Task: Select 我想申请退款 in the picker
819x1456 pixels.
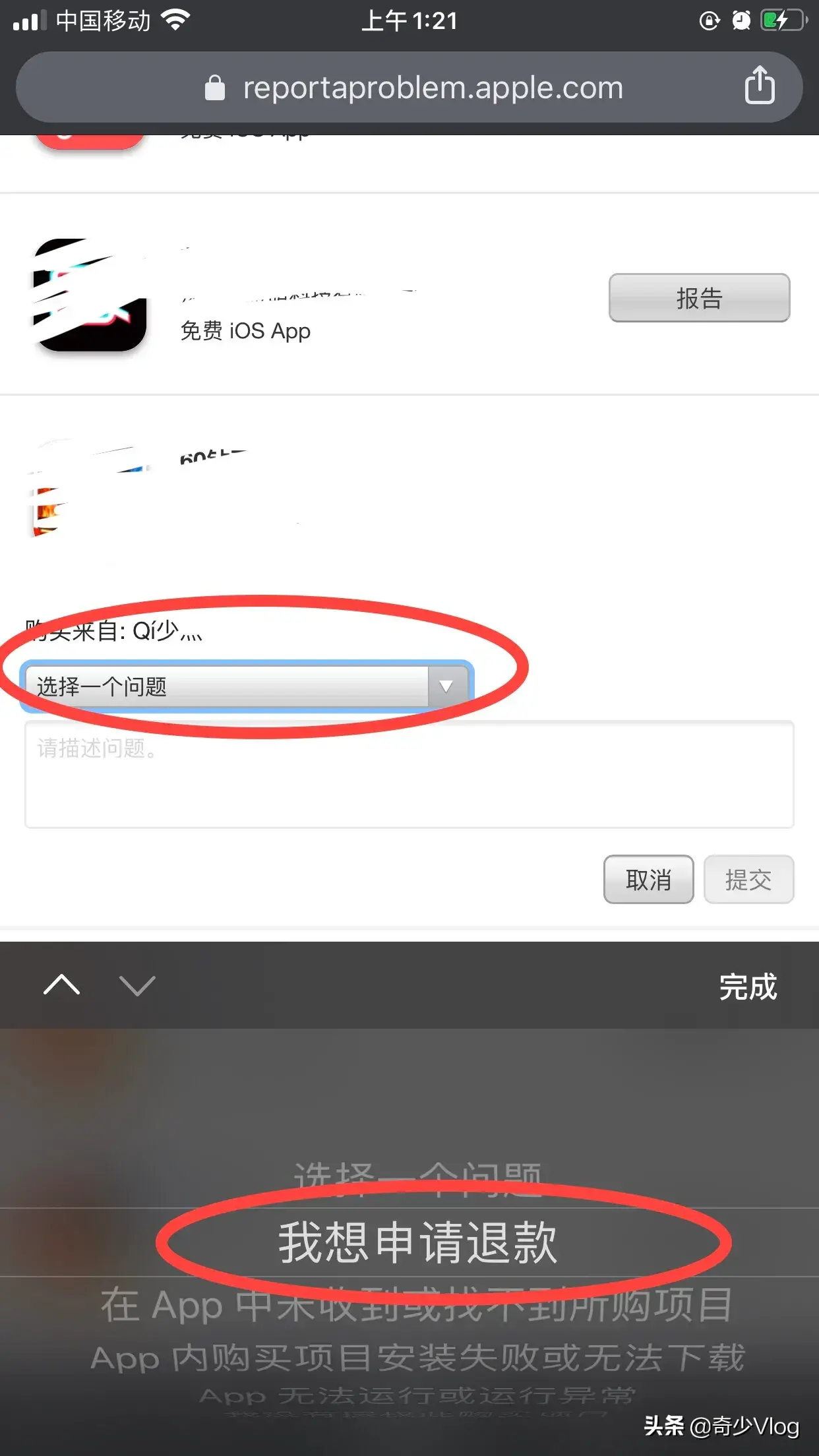Action: click(x=418, y=1242)
